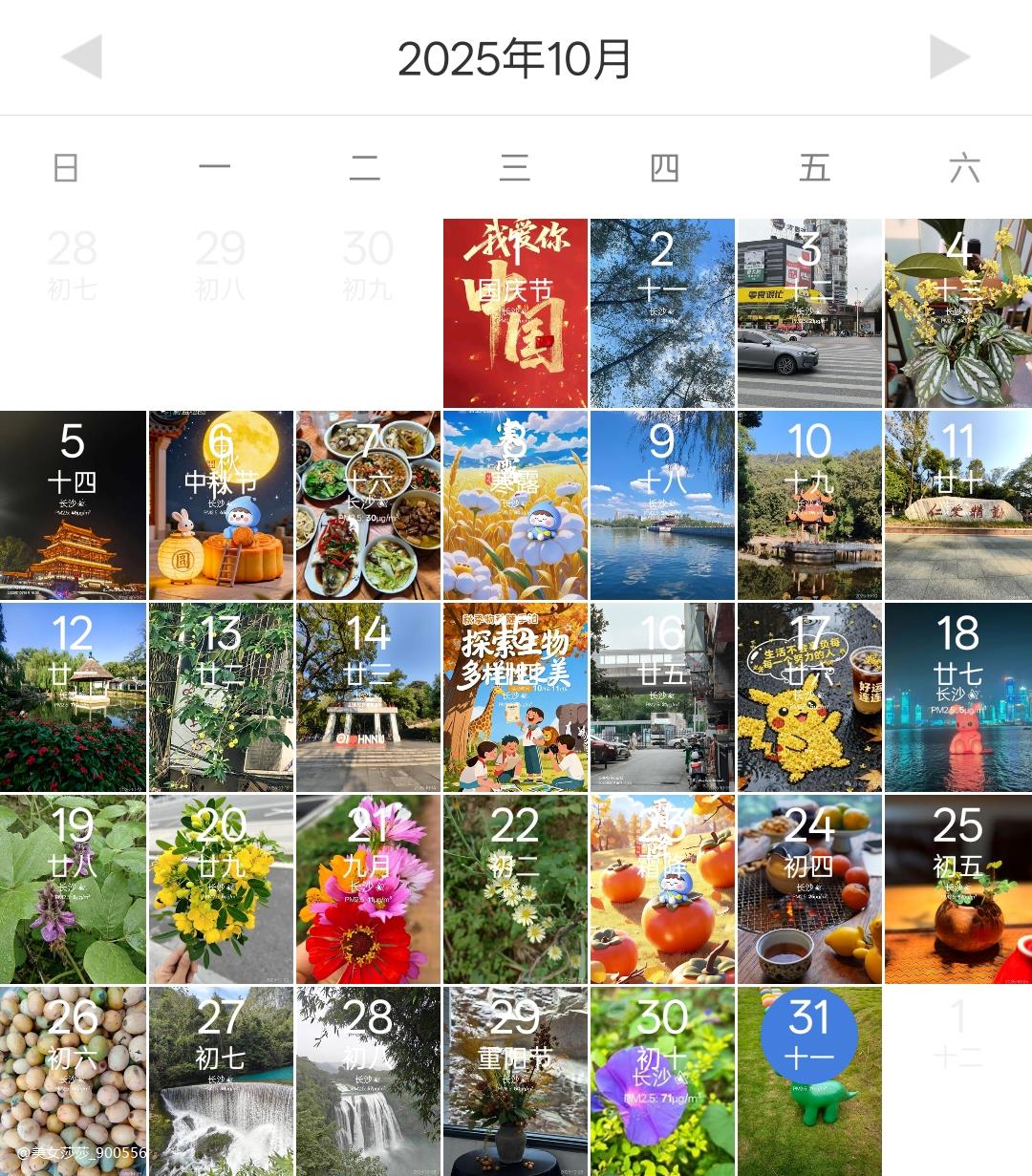This screenshot has width=1032, height=1176.
Task: Go to the previous month
Action: (82, 57)
